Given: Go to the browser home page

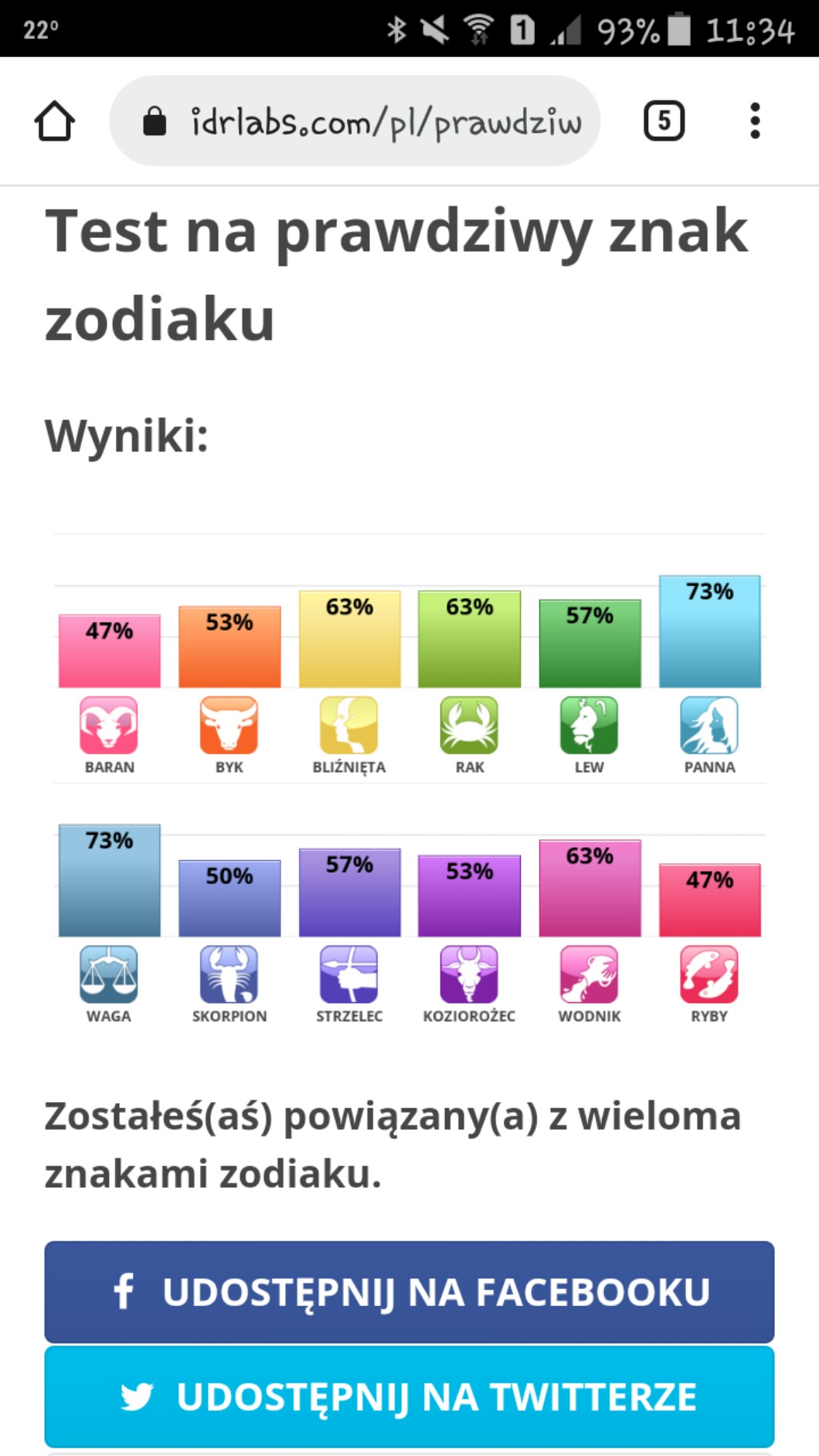Looking at the screenshot, I should (54, 121).
